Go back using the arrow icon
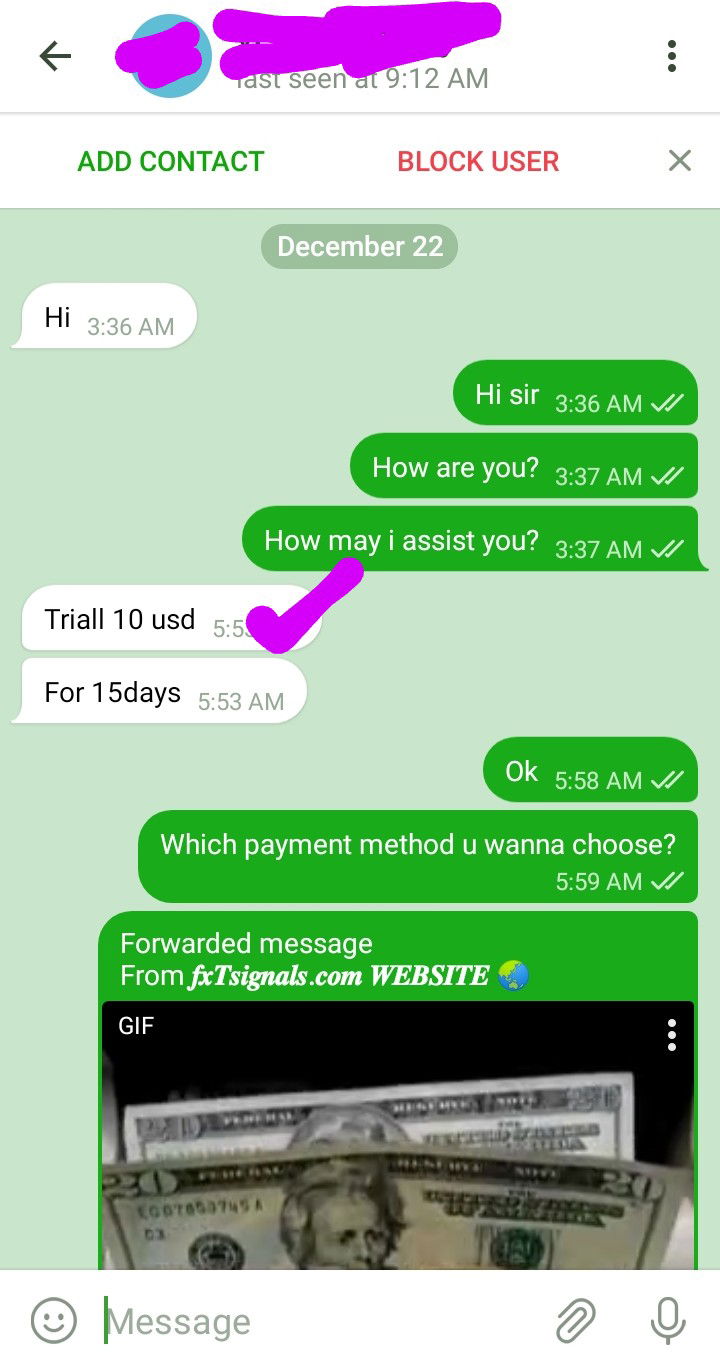Image resolution: width=720 pixels, height=1366 pixels. (x=55, y=57)
